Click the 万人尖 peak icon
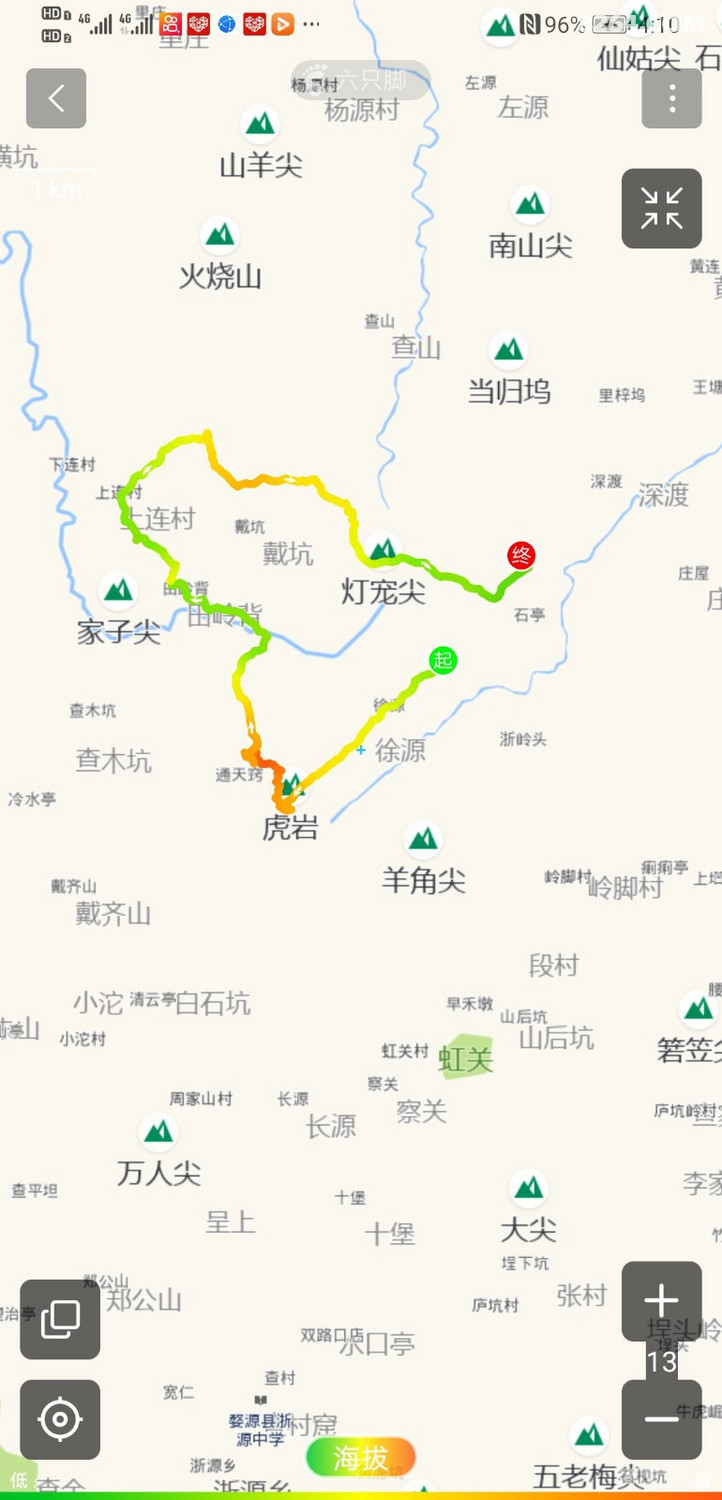The width and height of the screenshot is (722, 1500). [158, 1131]
